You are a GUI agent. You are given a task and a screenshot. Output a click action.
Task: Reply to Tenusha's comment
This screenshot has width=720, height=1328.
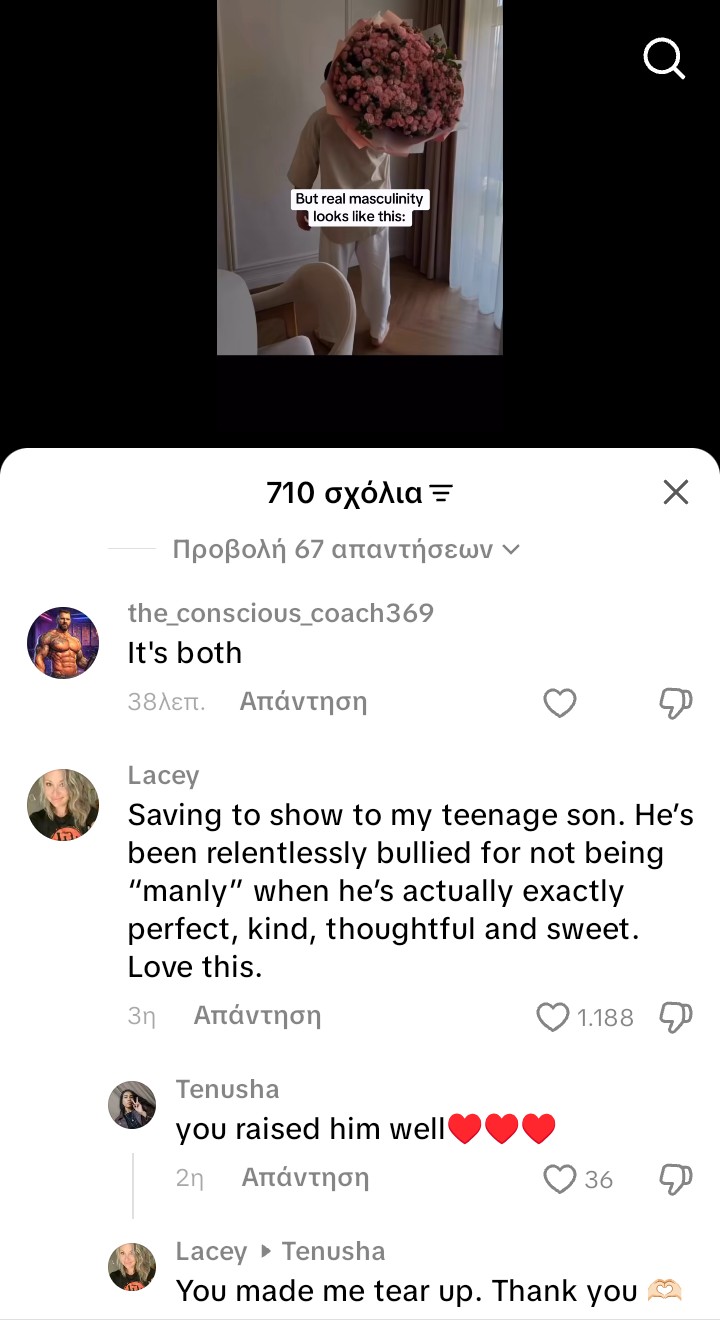point(305,1178)
